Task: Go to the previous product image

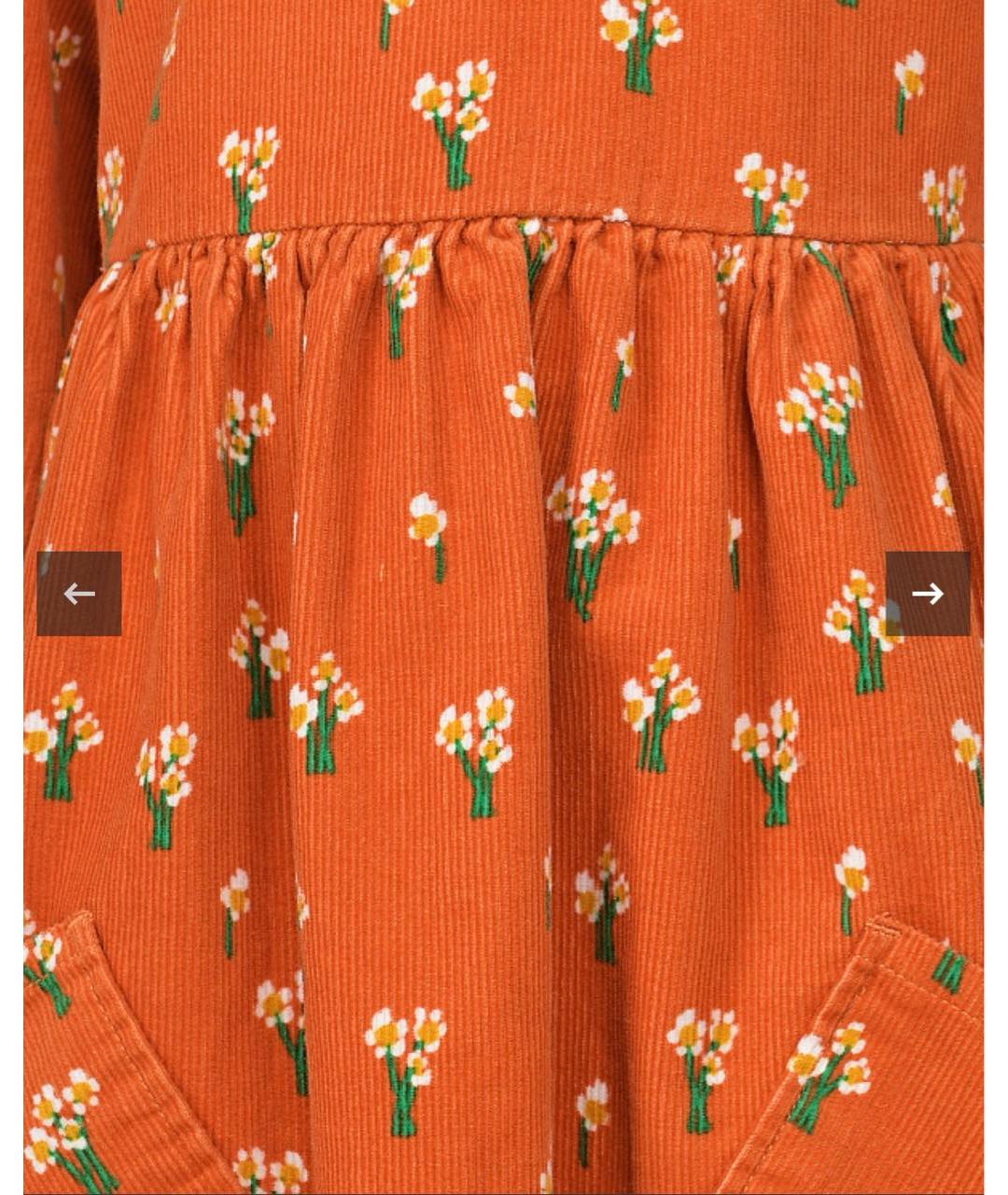Action: [x=78, y=594]
